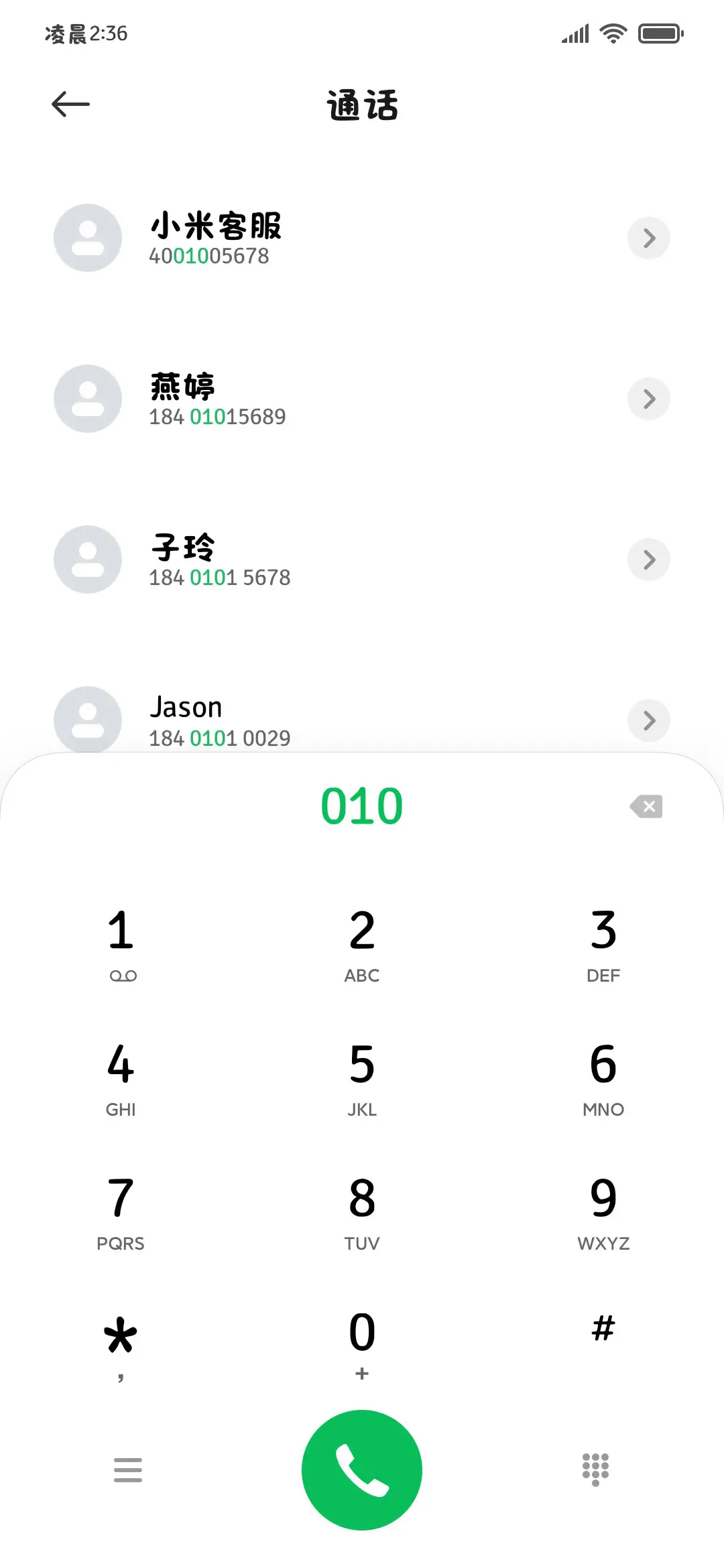The image size is (724, 1568).
Task: Tap the green call button
Action: click(361, 1469)
